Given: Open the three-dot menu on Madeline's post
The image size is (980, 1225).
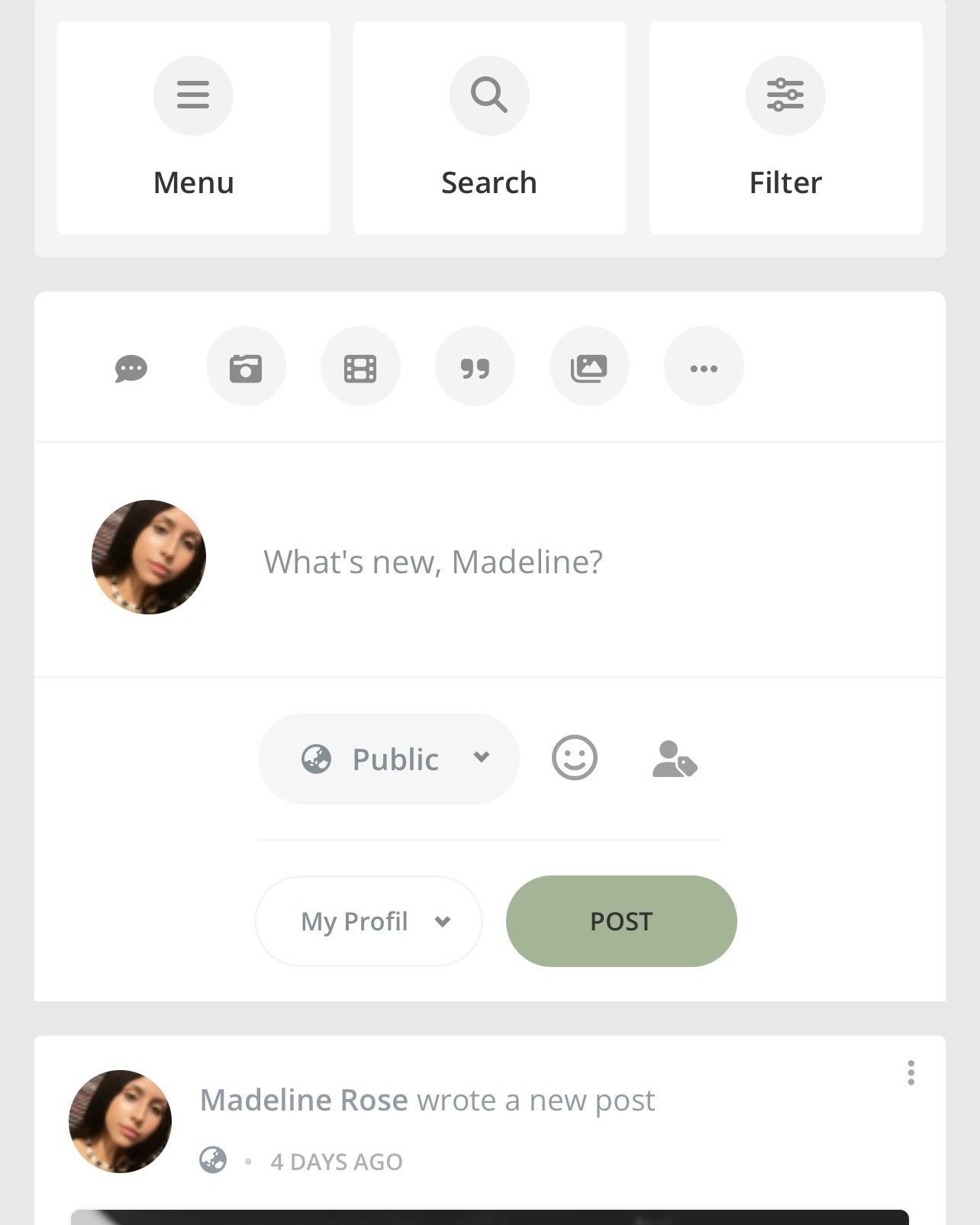Looking at the screenshot, I should [911, 1072].
